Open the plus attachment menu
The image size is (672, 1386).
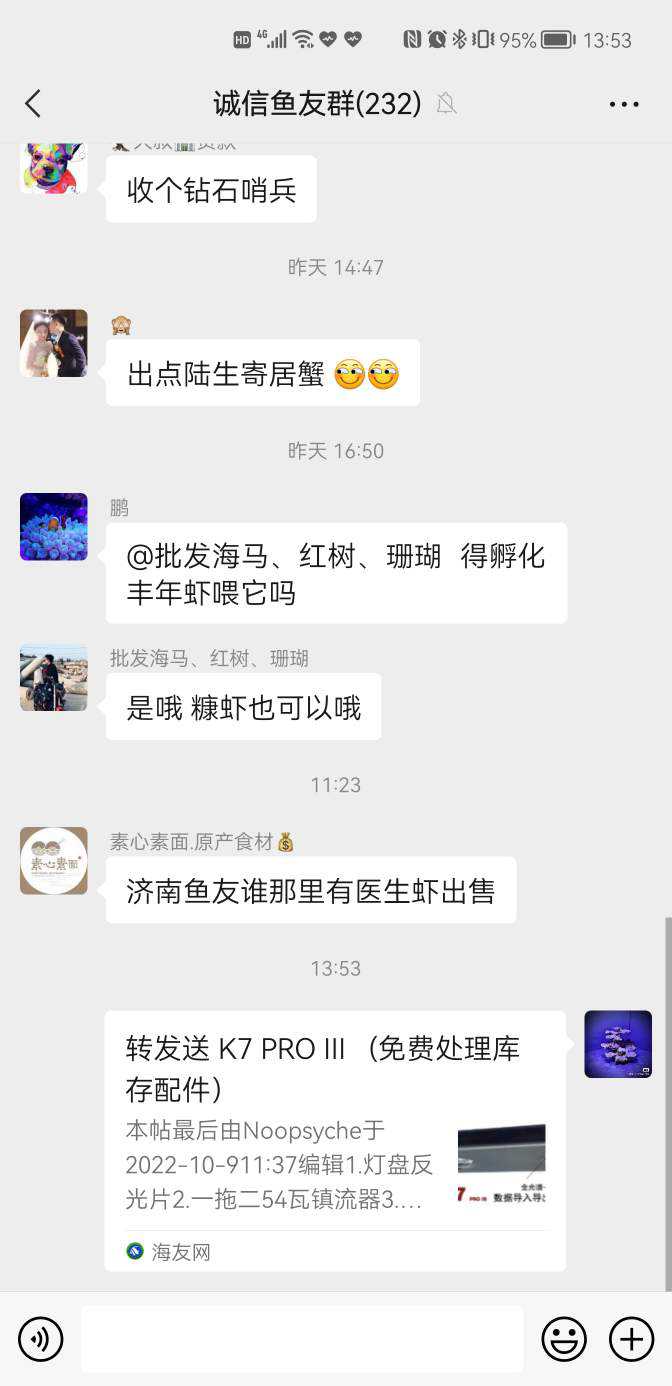click(x=632, y=1339)
